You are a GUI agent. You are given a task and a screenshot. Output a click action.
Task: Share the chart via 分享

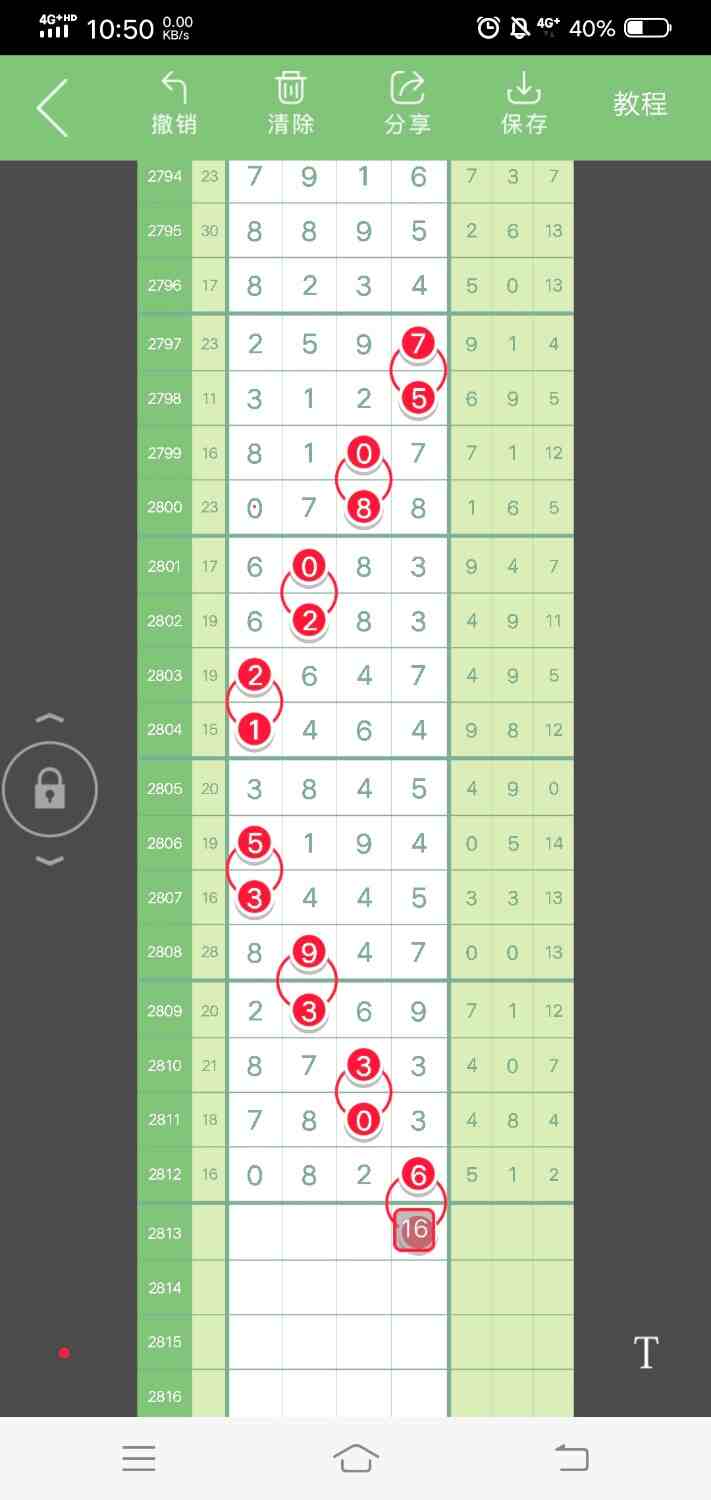[x=407, y=104]
